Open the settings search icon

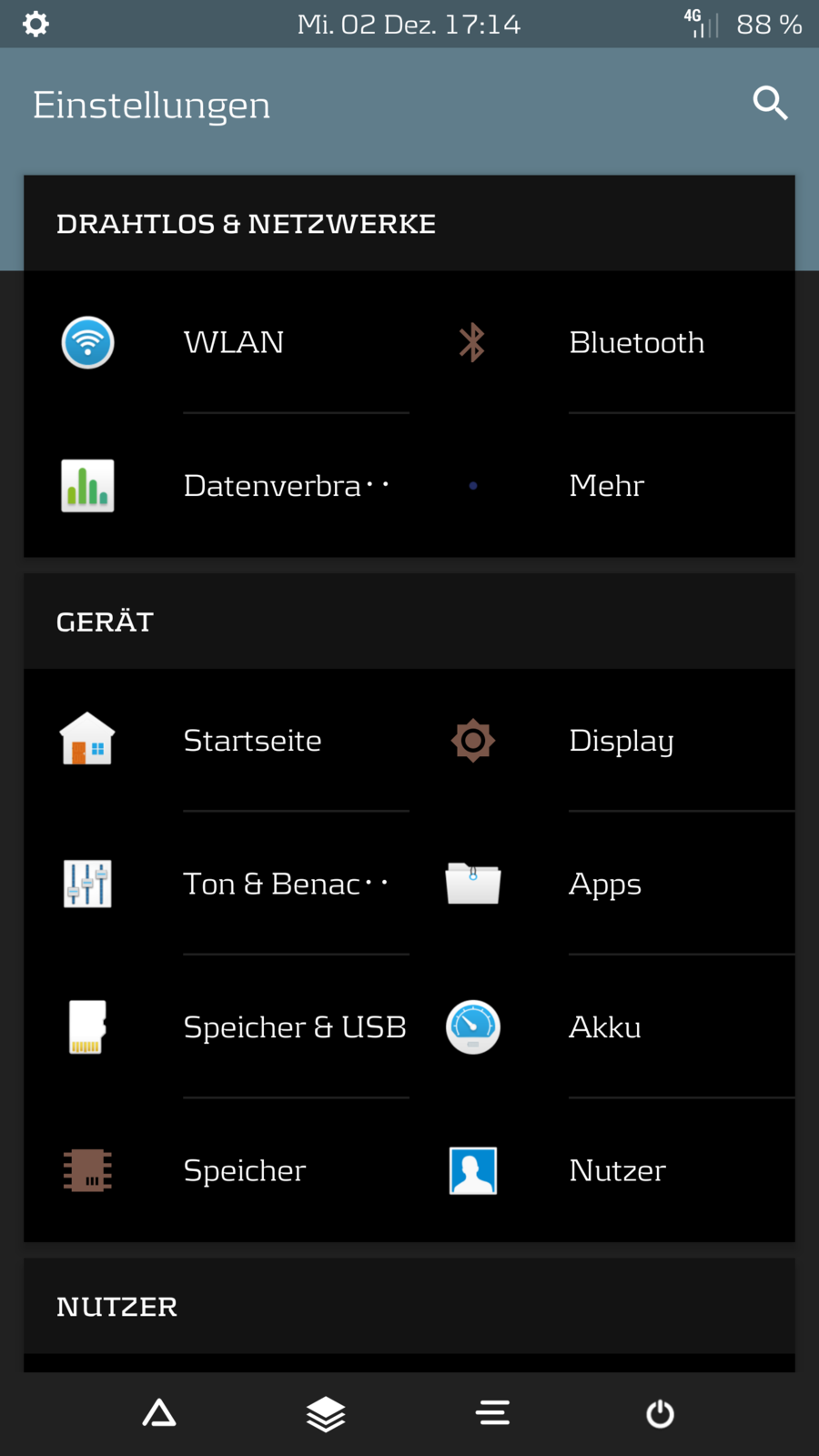(770, 104)
